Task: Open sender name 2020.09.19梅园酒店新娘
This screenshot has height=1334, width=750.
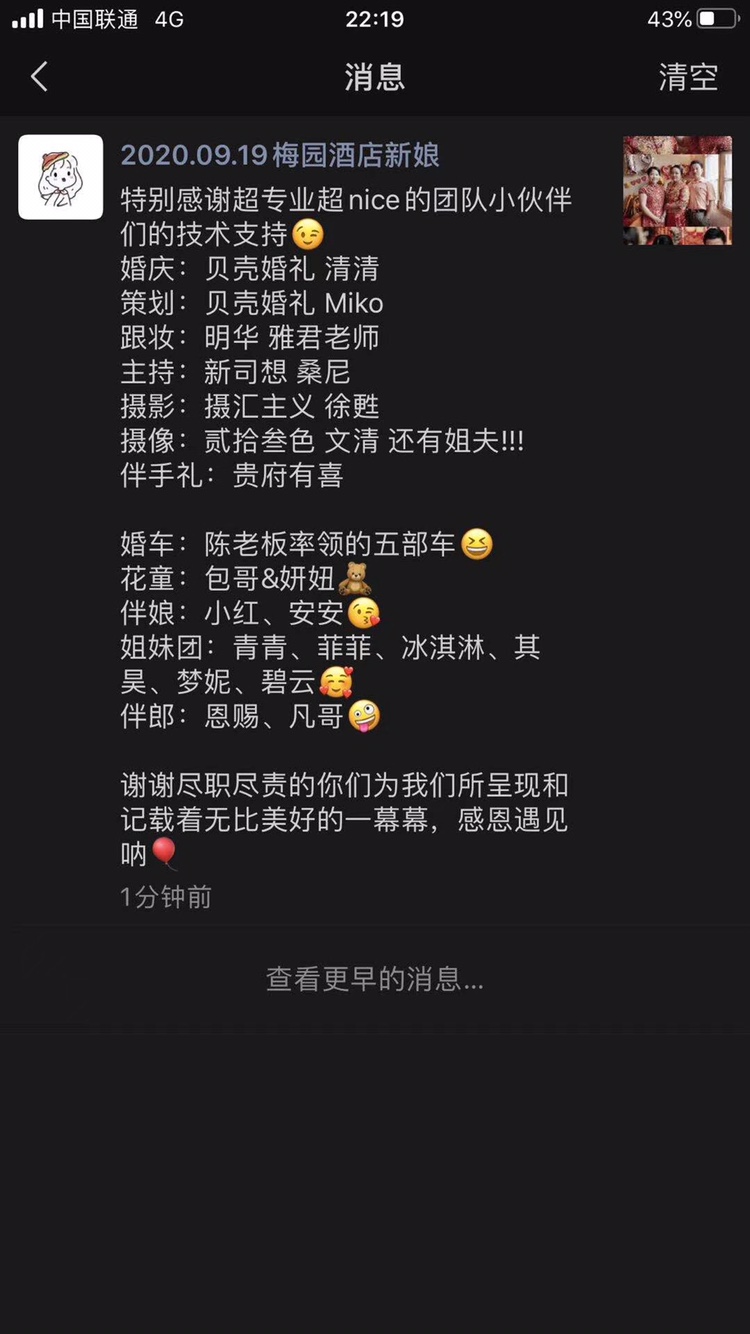Action: point(280,155)
